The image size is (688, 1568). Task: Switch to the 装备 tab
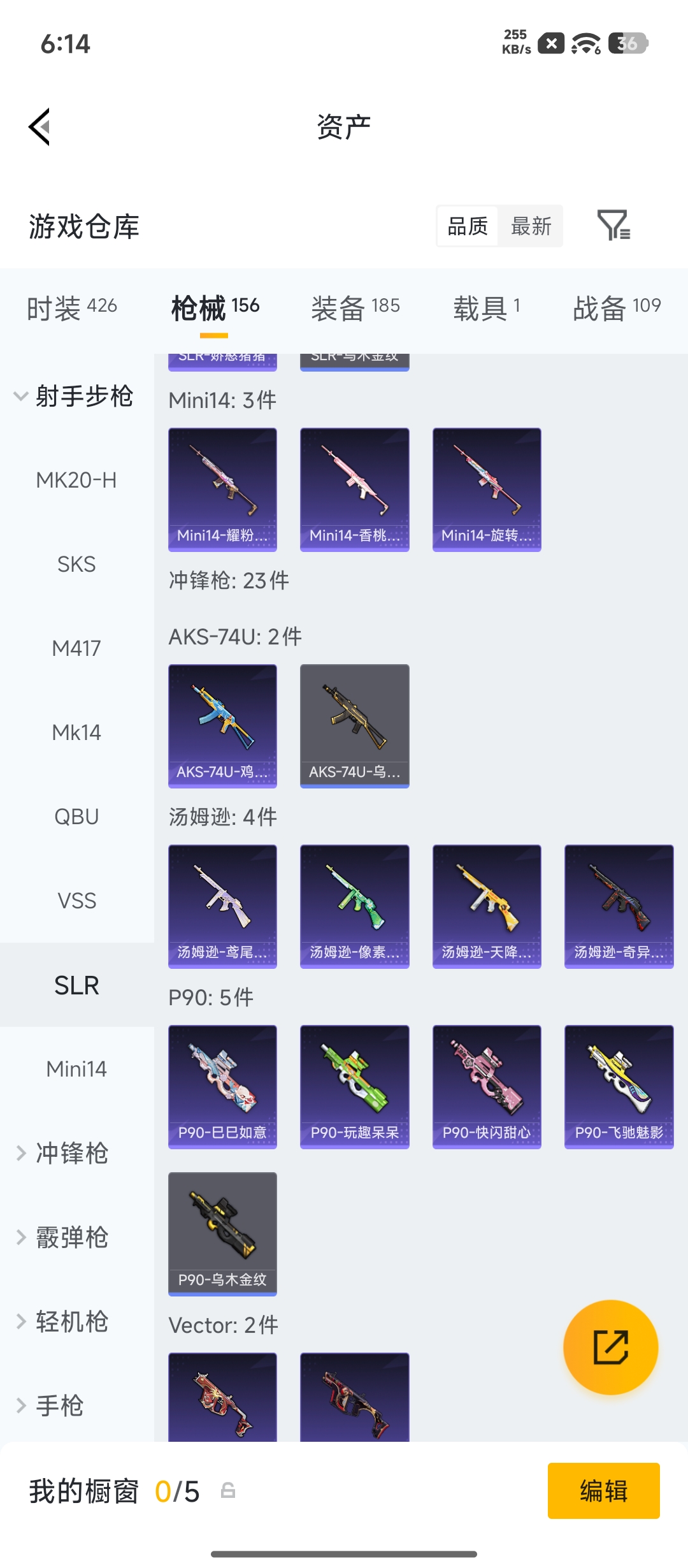click(x=355, y=309)
